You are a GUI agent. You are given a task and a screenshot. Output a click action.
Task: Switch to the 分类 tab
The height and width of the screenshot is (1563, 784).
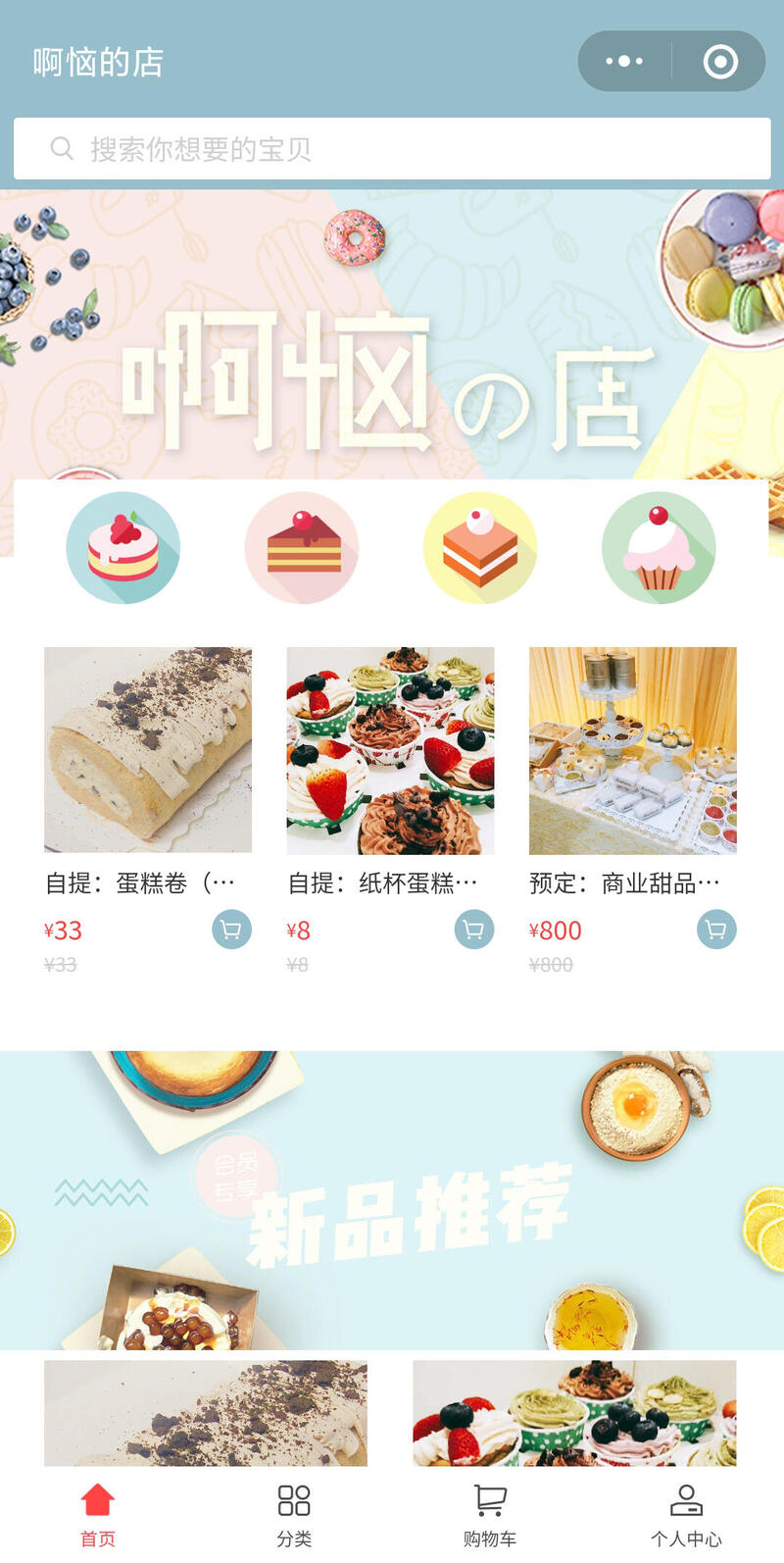pyautogui.click(x=294, y=1514)
